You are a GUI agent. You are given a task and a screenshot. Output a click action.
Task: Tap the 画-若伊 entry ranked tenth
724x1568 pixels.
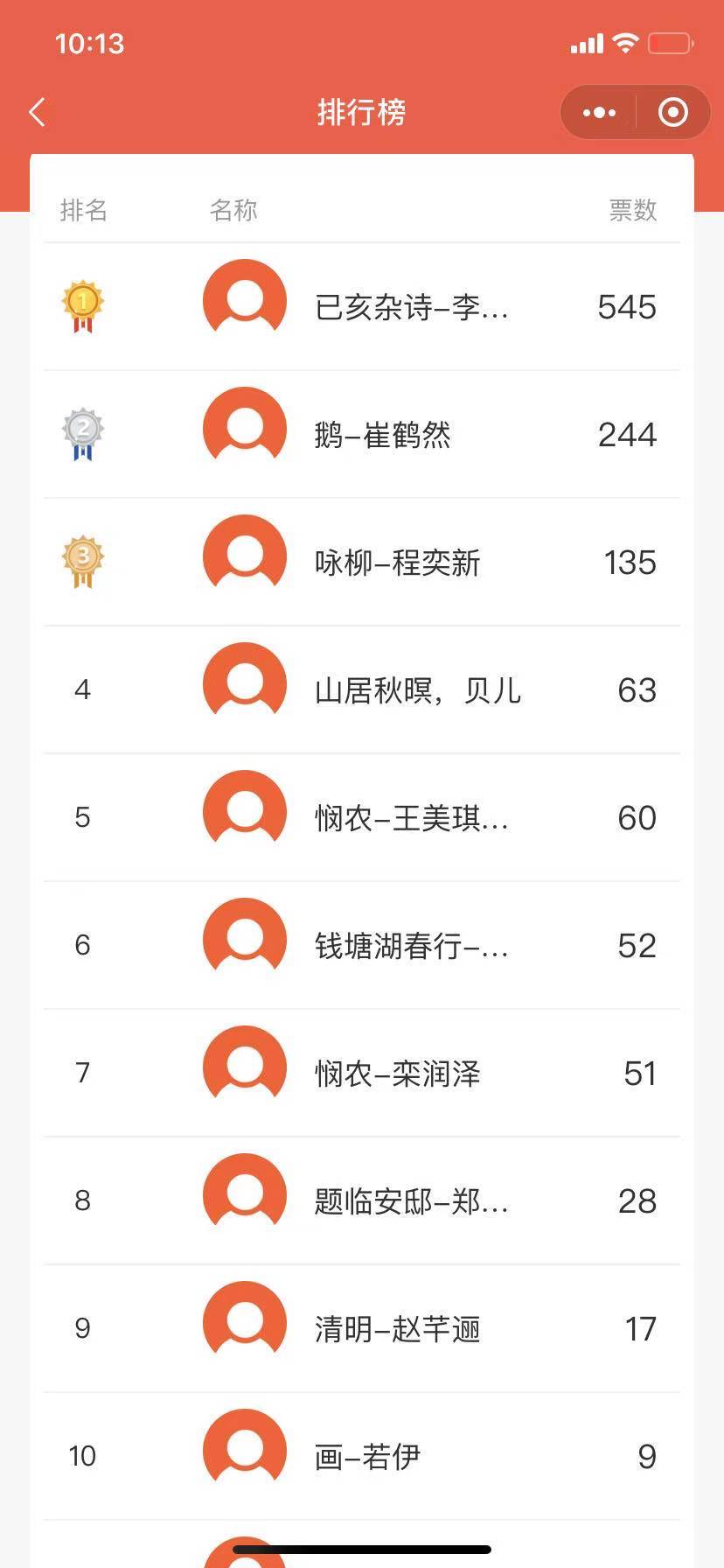tap(367, 1457)
